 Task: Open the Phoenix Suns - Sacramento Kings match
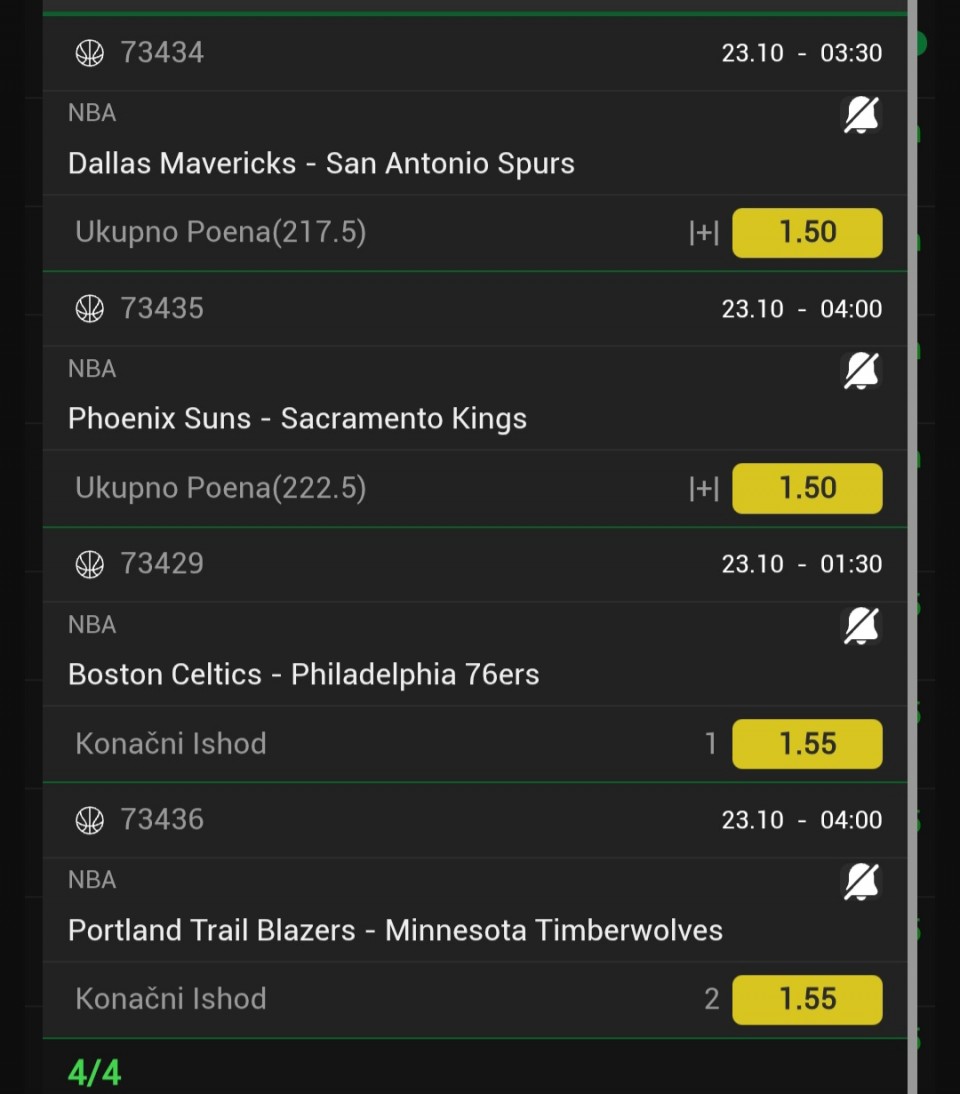click(297, 418)
